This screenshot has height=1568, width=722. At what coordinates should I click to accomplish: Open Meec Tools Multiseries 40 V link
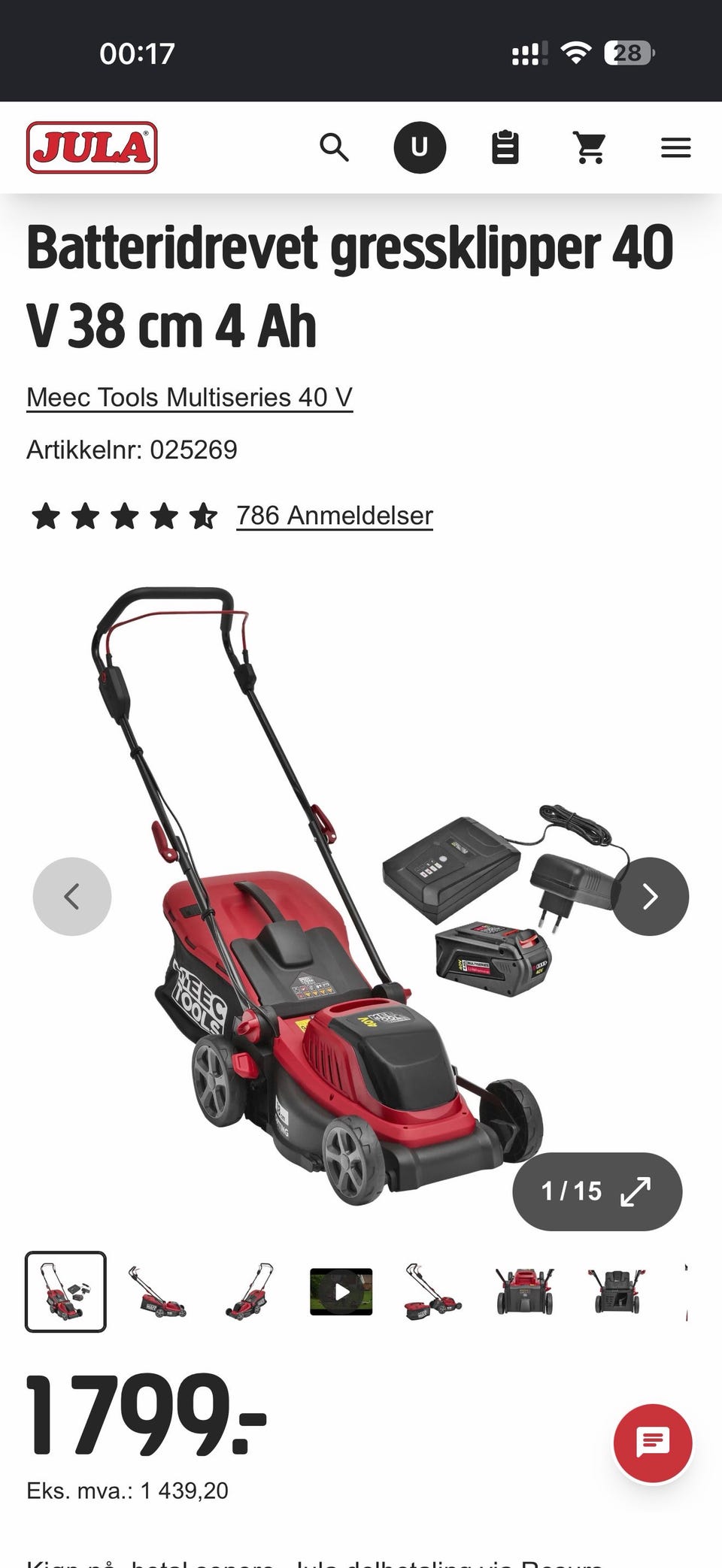[190, 397]
